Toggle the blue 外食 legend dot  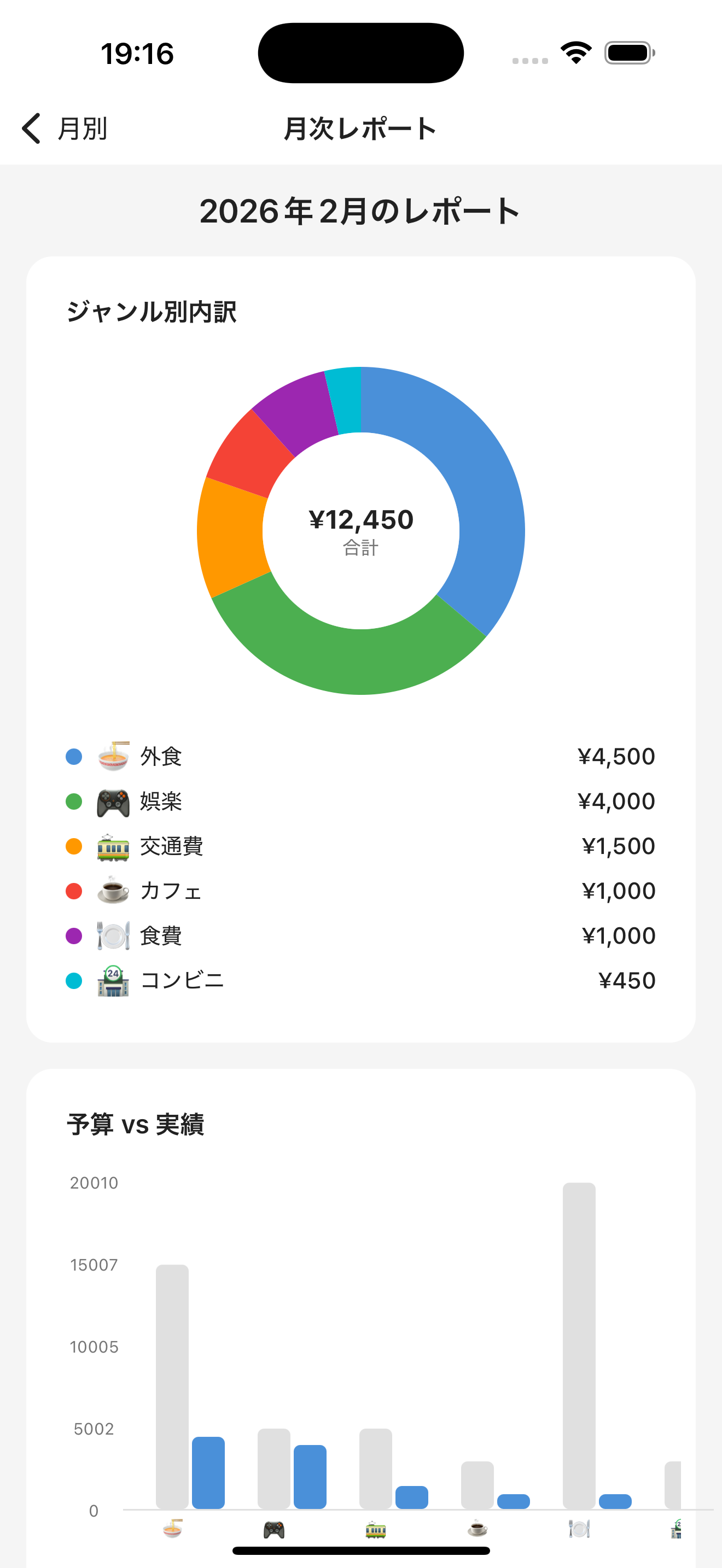(74, 757)
